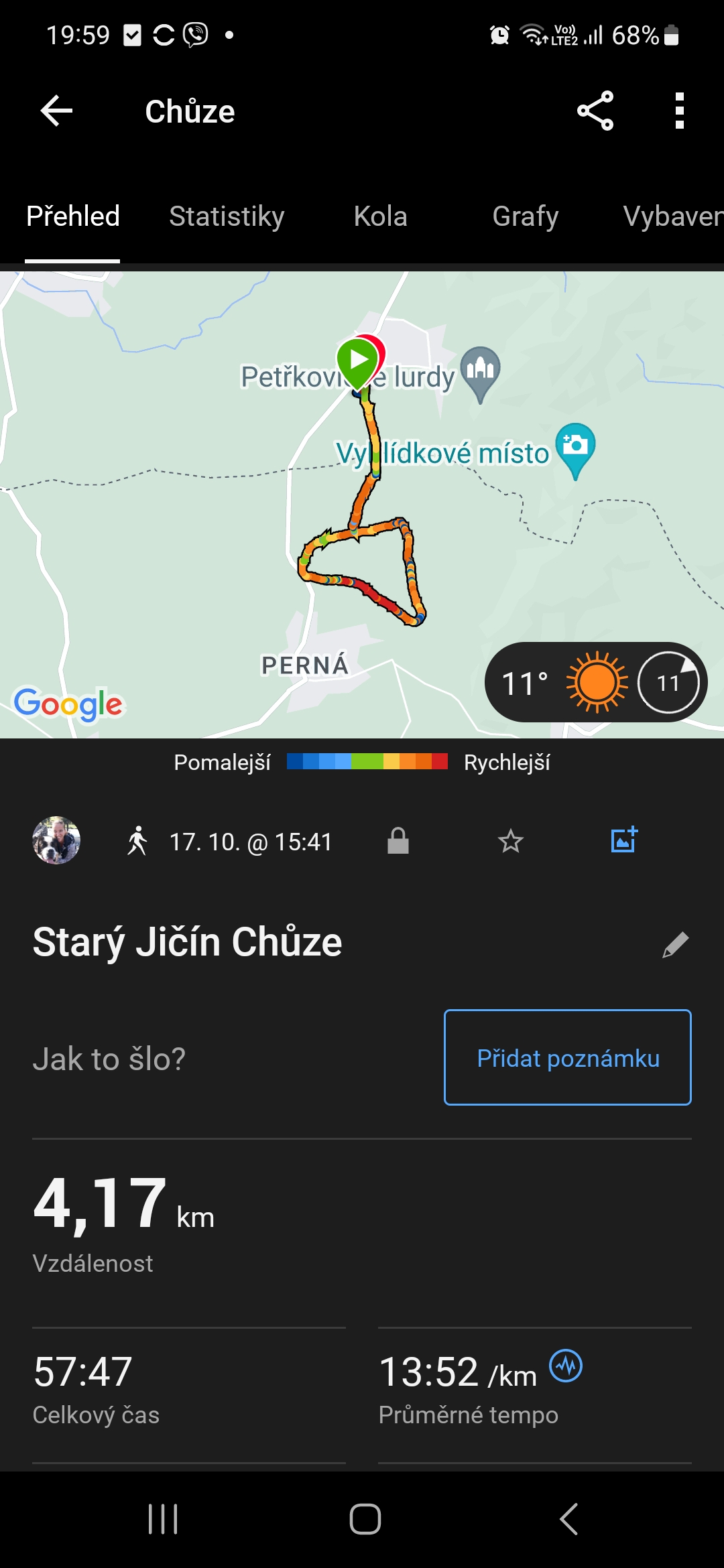Edit the activity name Starý Jičín Chůze
This screenshot has width=724, height=1568.
(675, 944)
